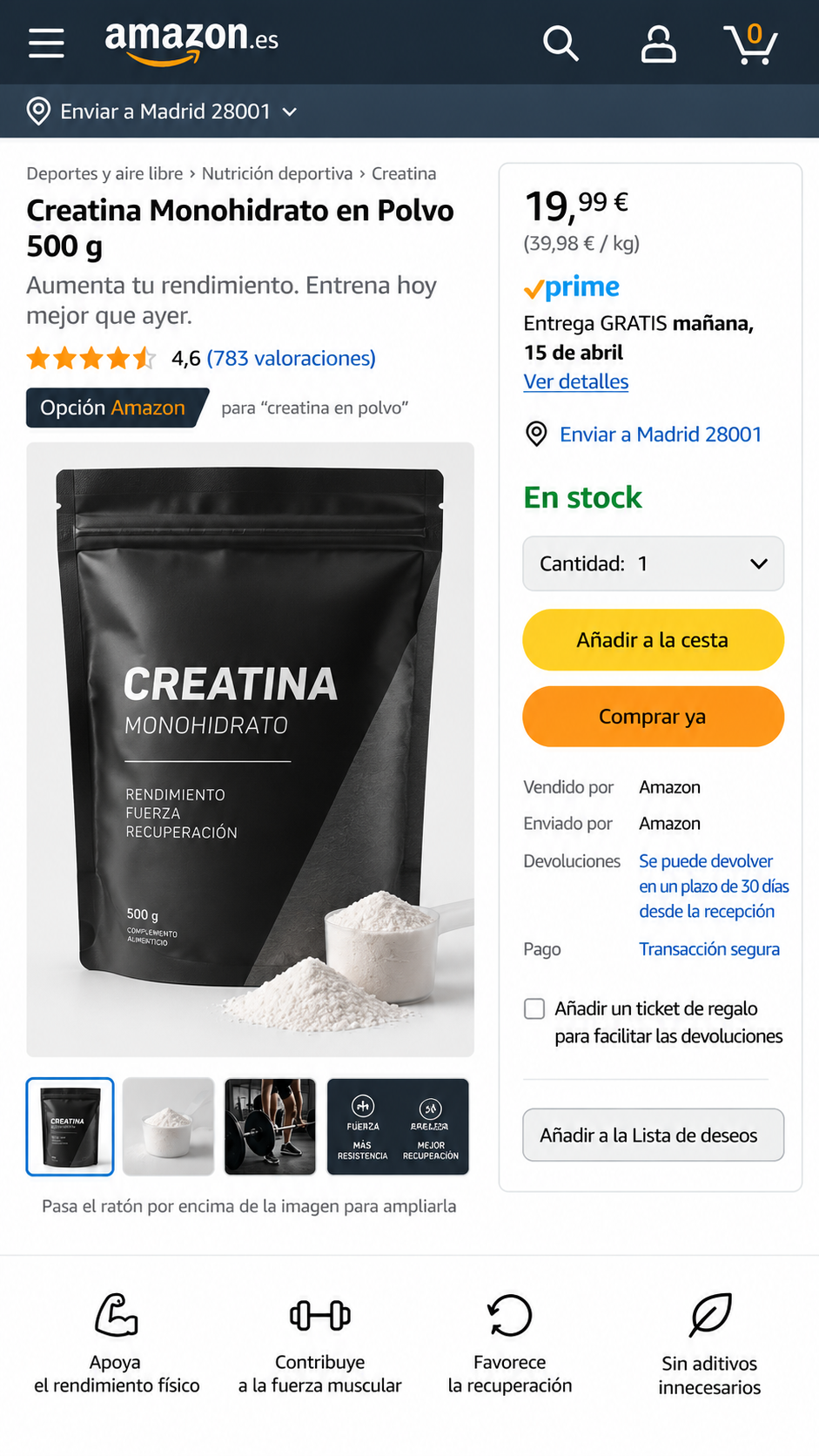Open the 30-day return policy link
This screenshot has height=1456, width=819.
tap(714, 886)
